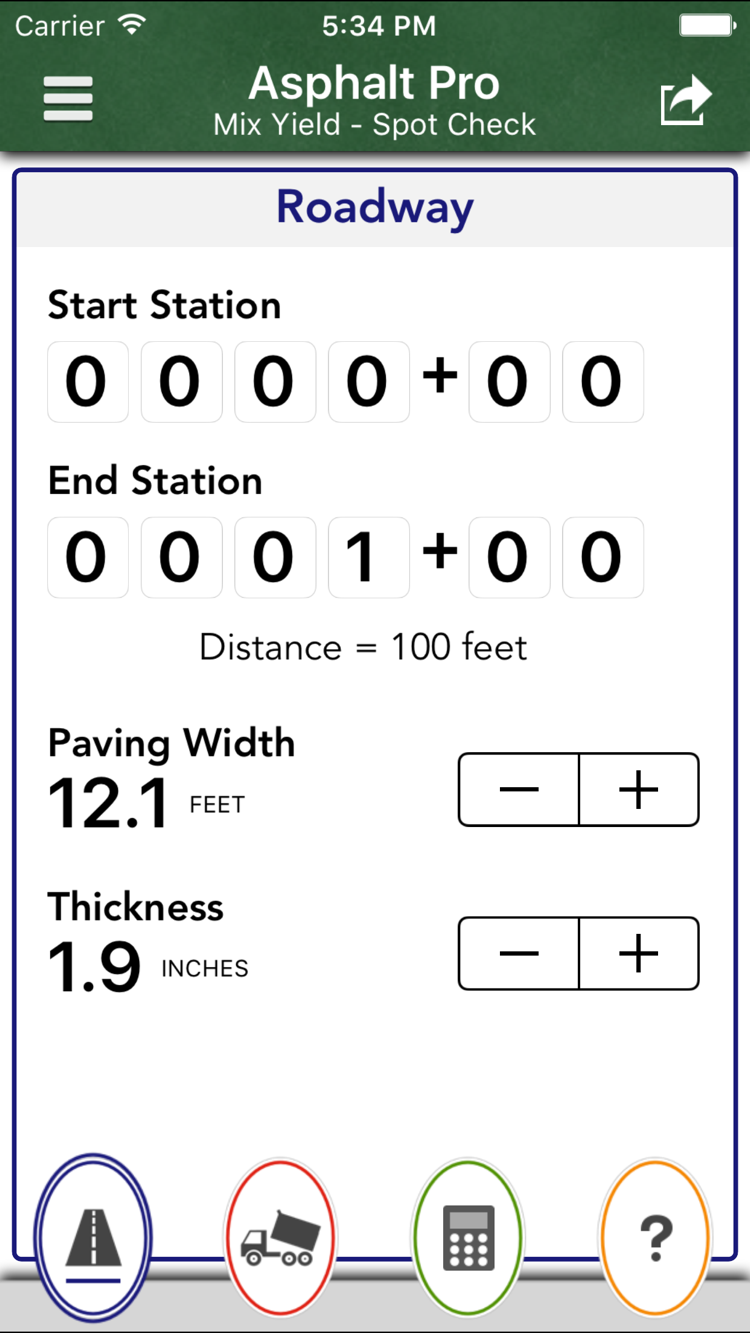
Task: Select the End Station digit showing 1
Action: (368, 557)
